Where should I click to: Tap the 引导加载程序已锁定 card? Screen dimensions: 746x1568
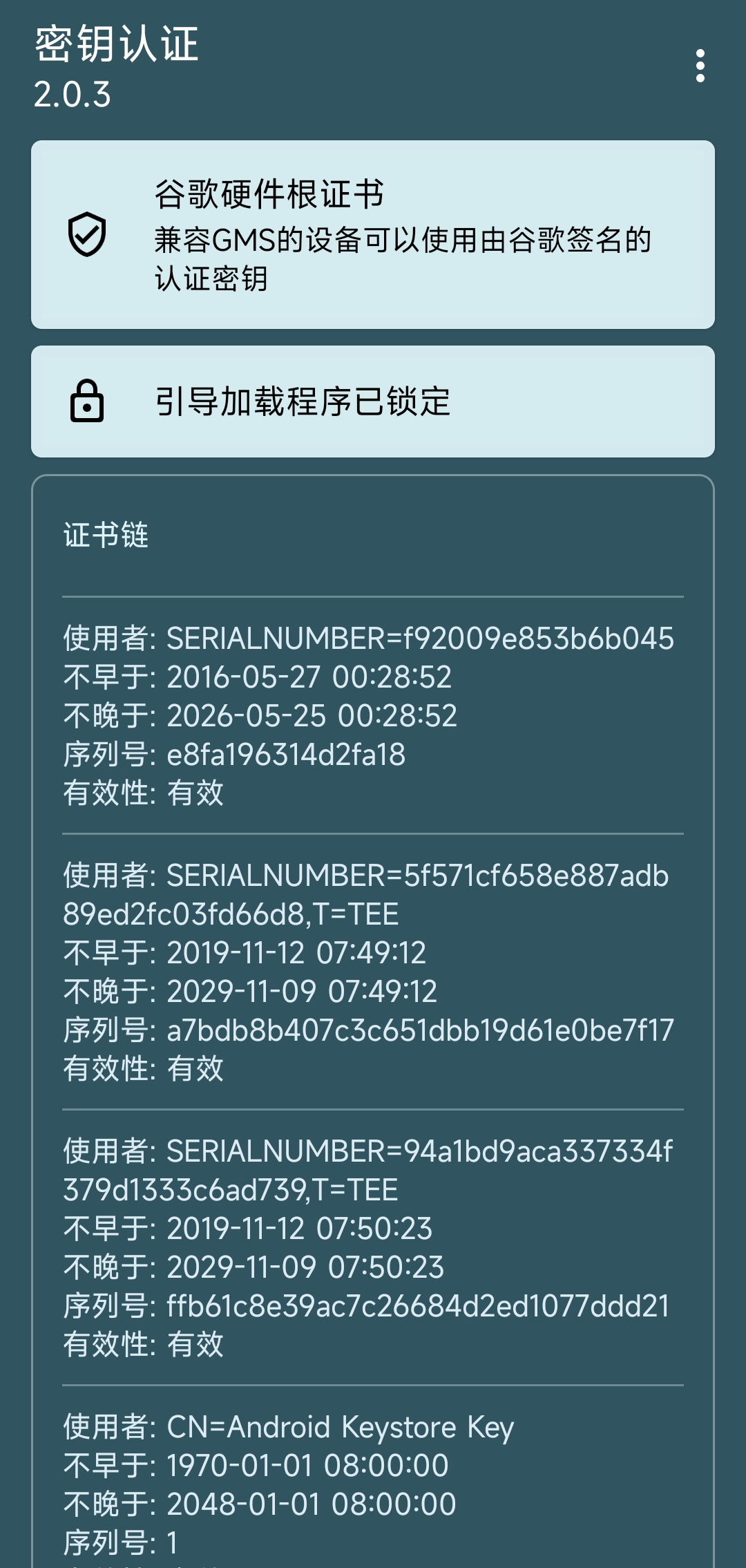[373, 402]
